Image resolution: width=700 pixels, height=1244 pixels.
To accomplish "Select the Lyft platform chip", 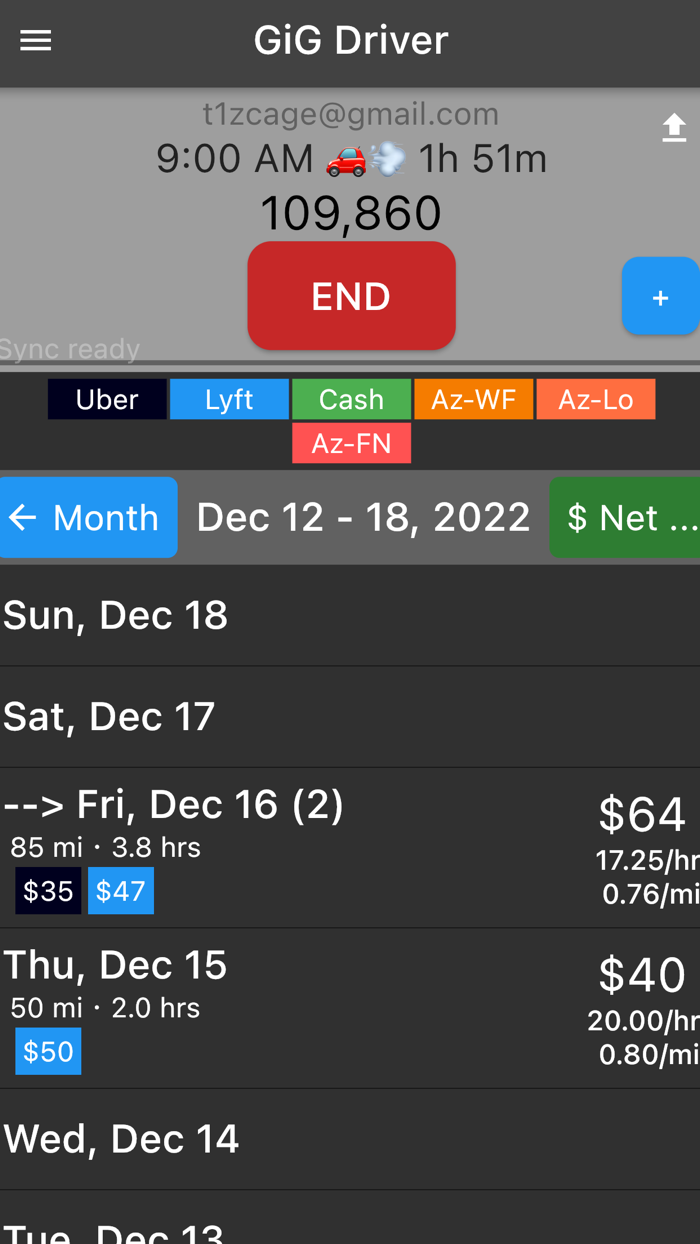I will 229,400.
